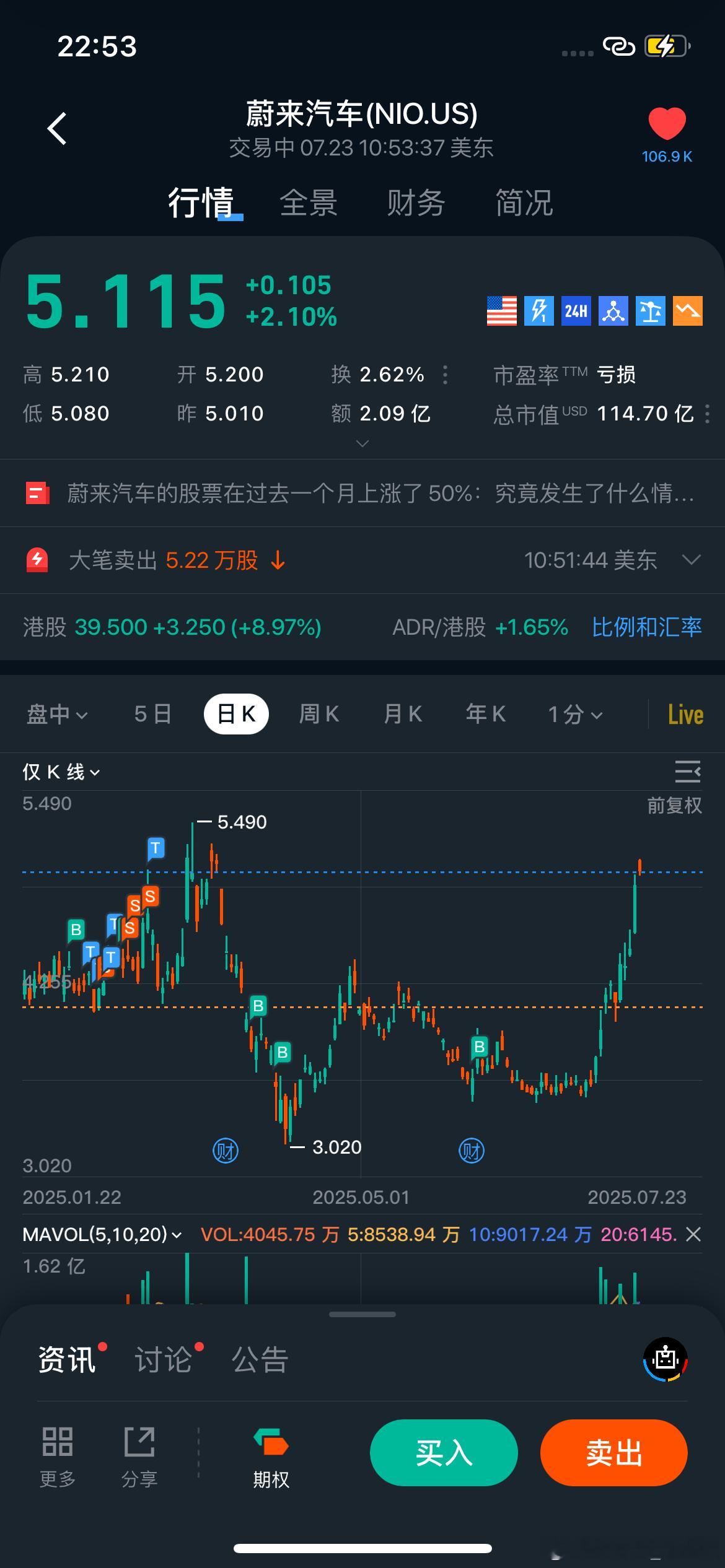
Task: Go back using the top-left arrow
Action: coord(57,129)
